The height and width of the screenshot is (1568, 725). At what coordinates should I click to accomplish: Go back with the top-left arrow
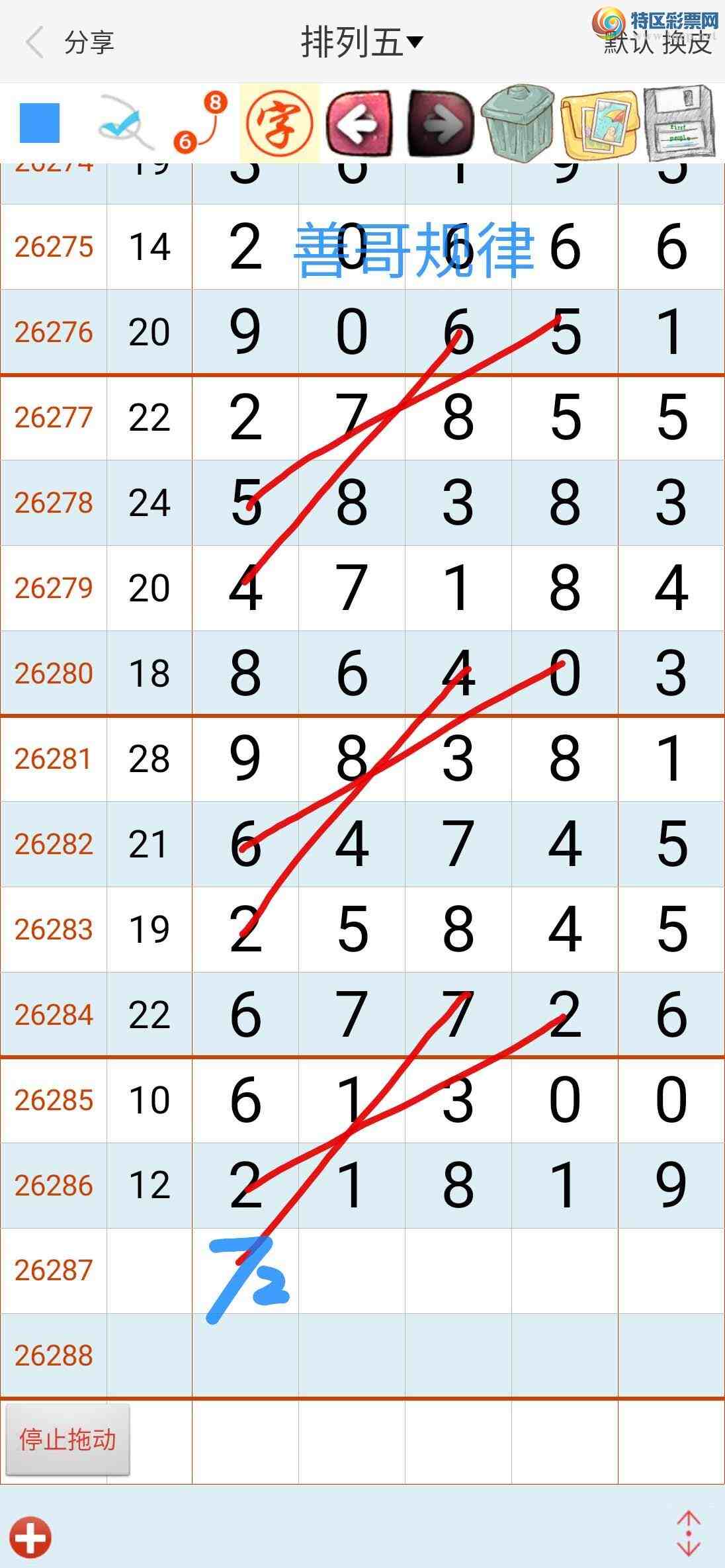click(34, 43)
